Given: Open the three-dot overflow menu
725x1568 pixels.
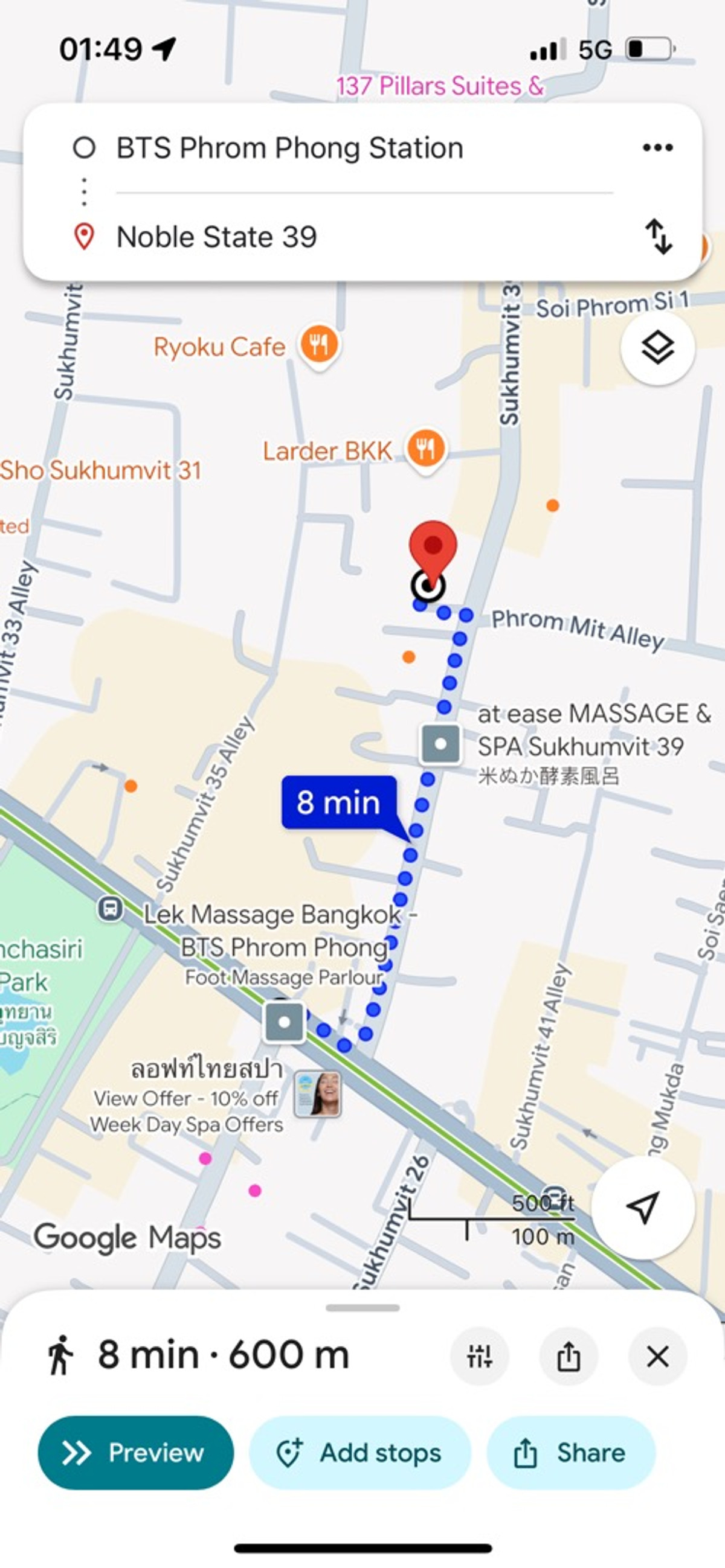Looking at the screenshot, I should click(x=657, y=147).
